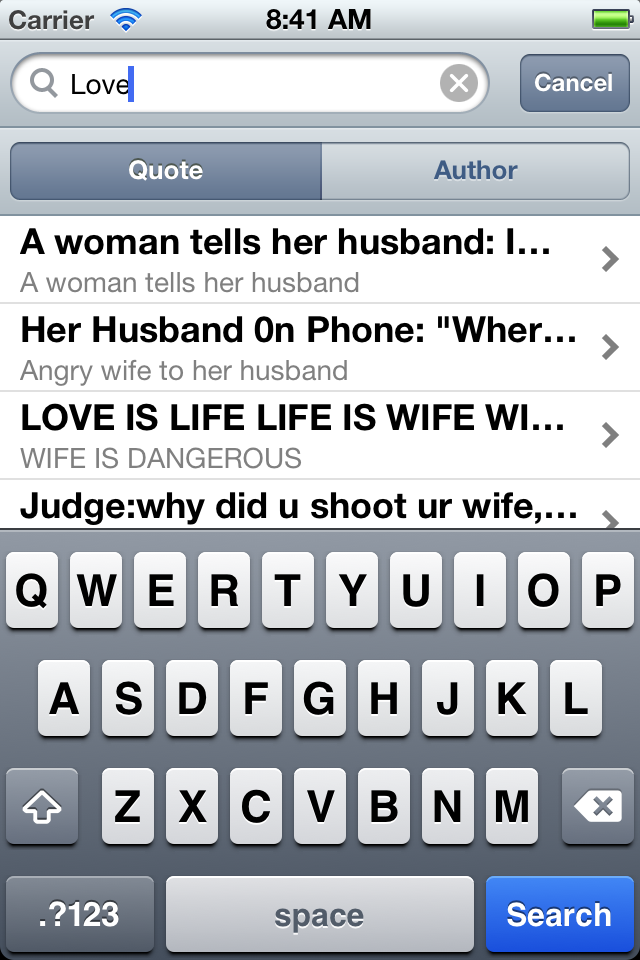Switch keyboard to .?123 numbers layout
Viewport: 640px width, 960px height.
tap(80, 914)
